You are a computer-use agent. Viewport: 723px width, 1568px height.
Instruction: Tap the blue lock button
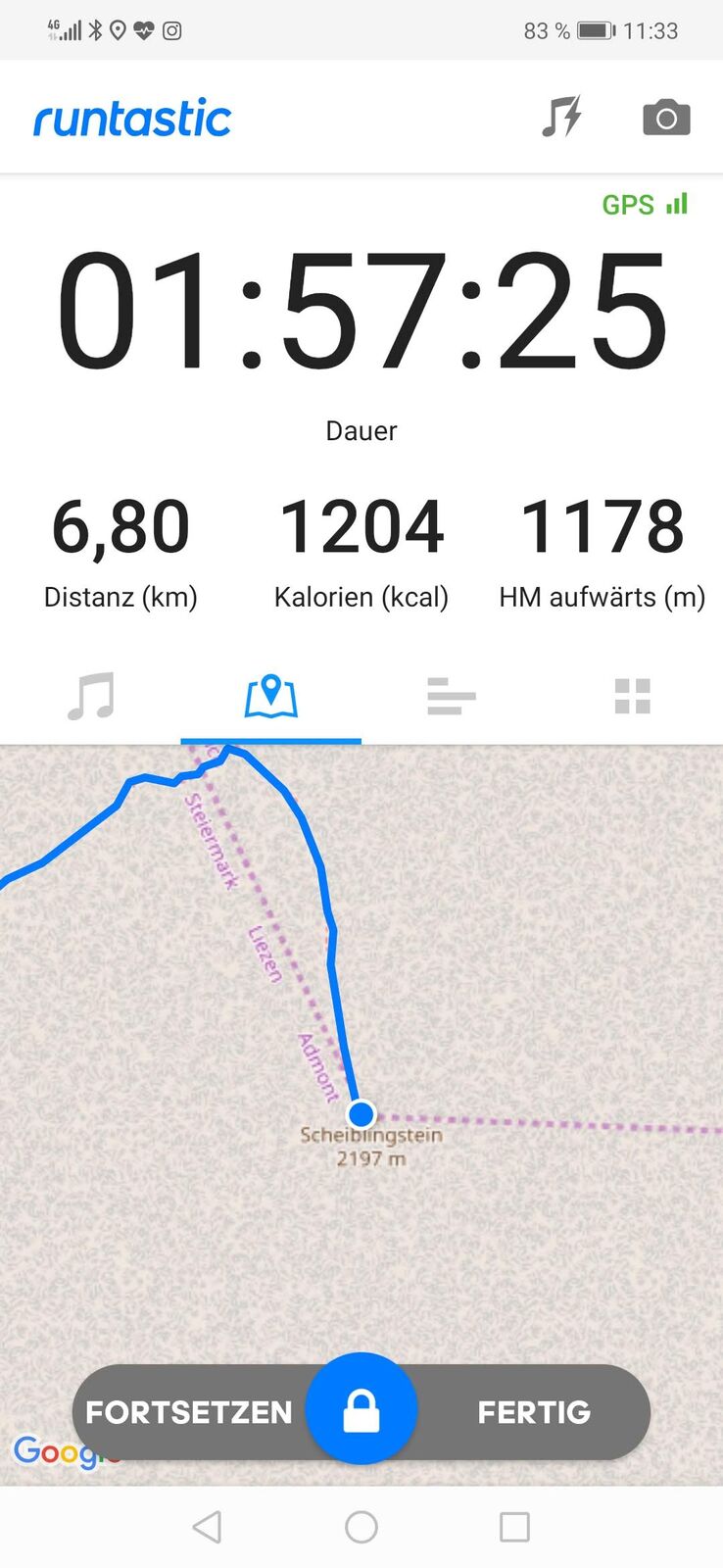(361, 1409)
